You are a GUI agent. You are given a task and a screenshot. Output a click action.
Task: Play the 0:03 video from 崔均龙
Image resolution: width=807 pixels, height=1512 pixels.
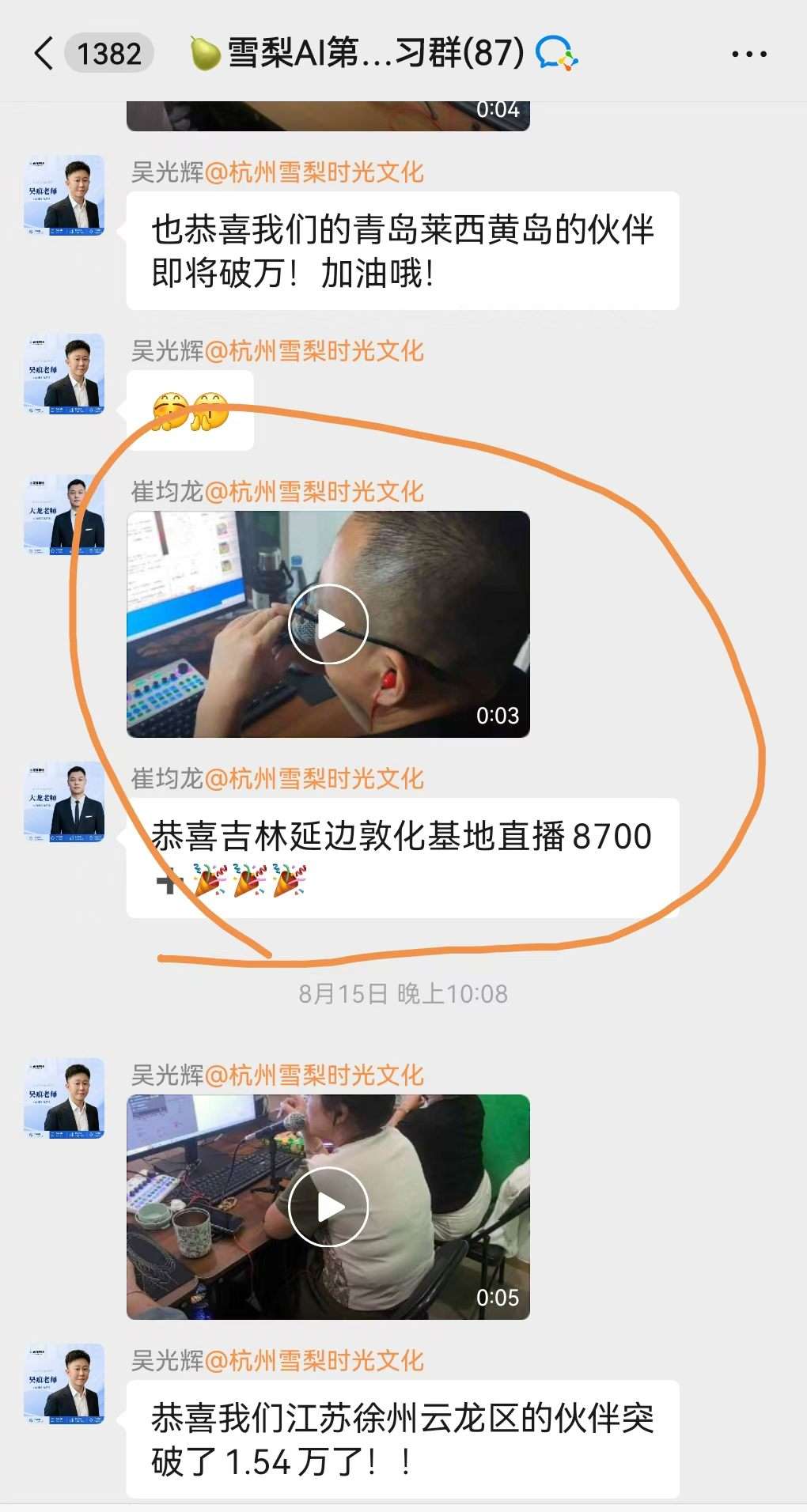tap(328, 624)
